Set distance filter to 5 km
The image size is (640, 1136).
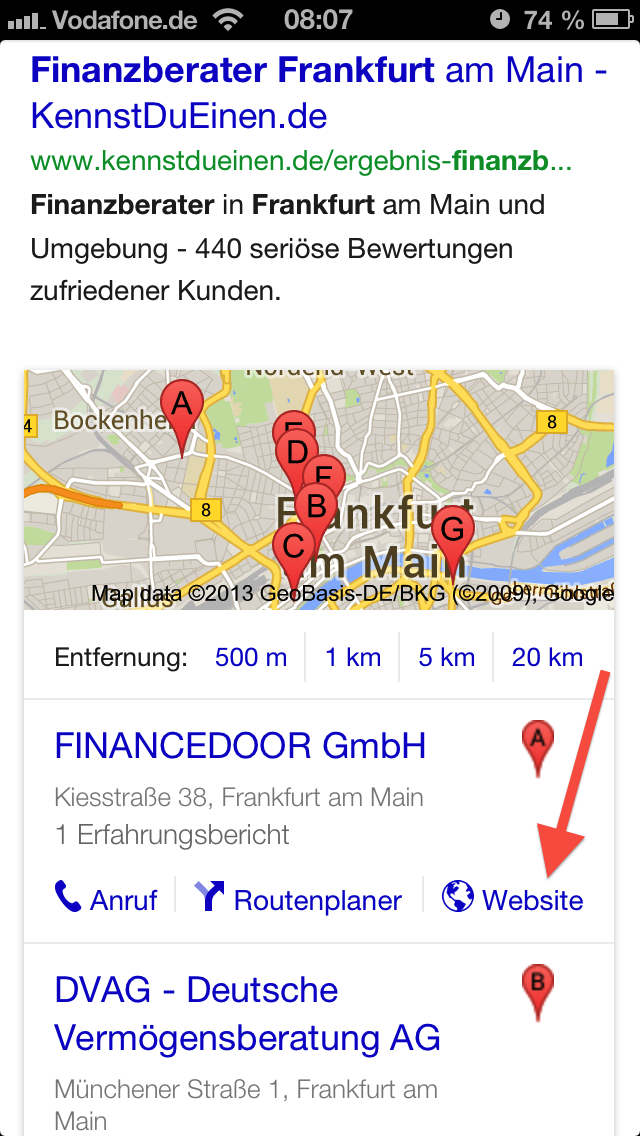pyautogui.click(x=446, y=658)
